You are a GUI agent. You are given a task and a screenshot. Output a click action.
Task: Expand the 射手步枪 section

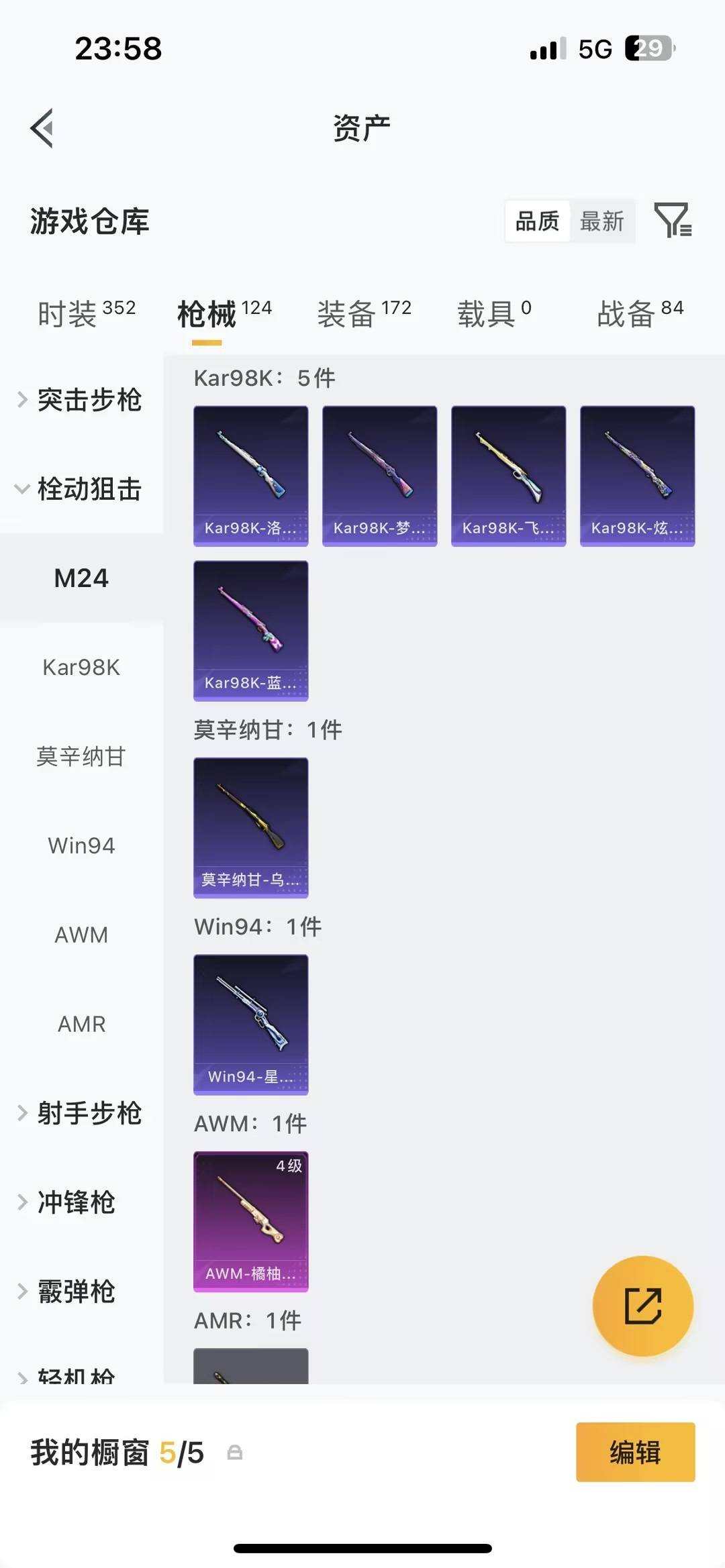pyautogui.click(x=91, y=1114)
